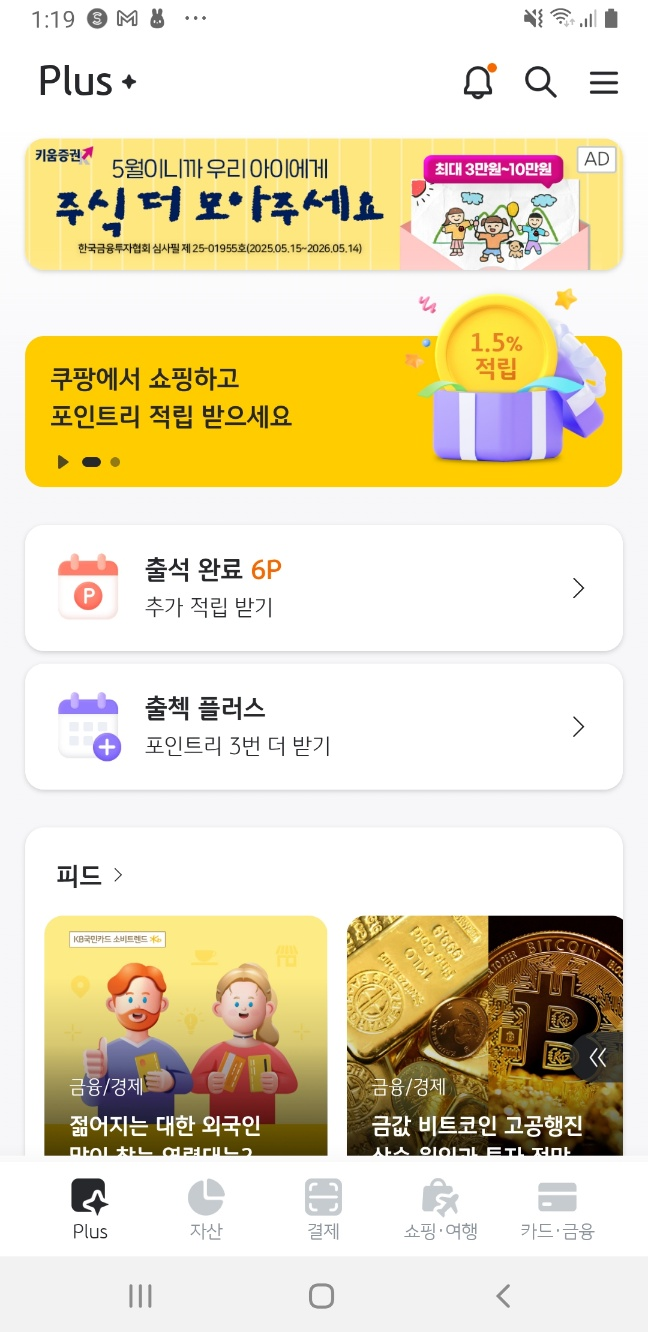
Task: Open the notifications bell
Action: click(479, 83)
